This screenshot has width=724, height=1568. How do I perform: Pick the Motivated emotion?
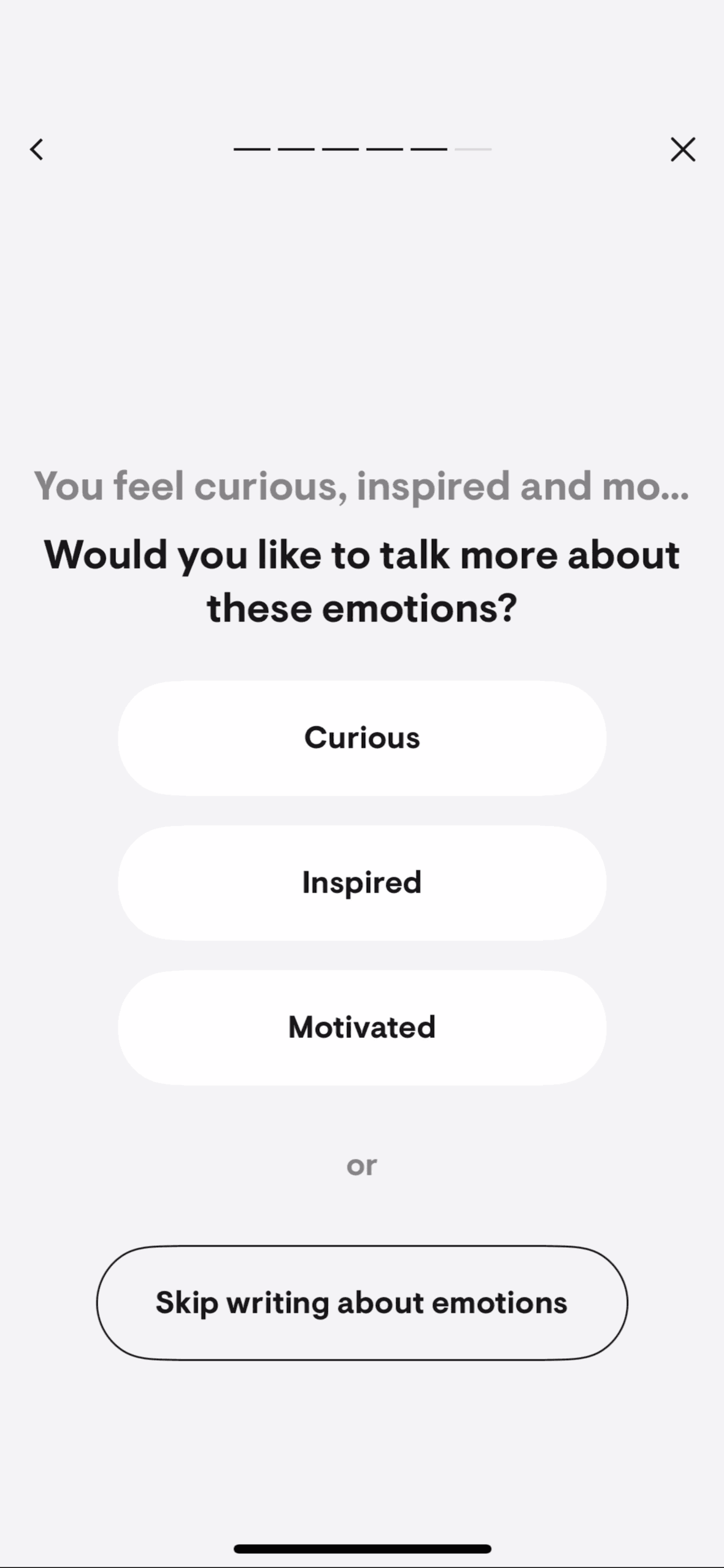click(362, 1027)
